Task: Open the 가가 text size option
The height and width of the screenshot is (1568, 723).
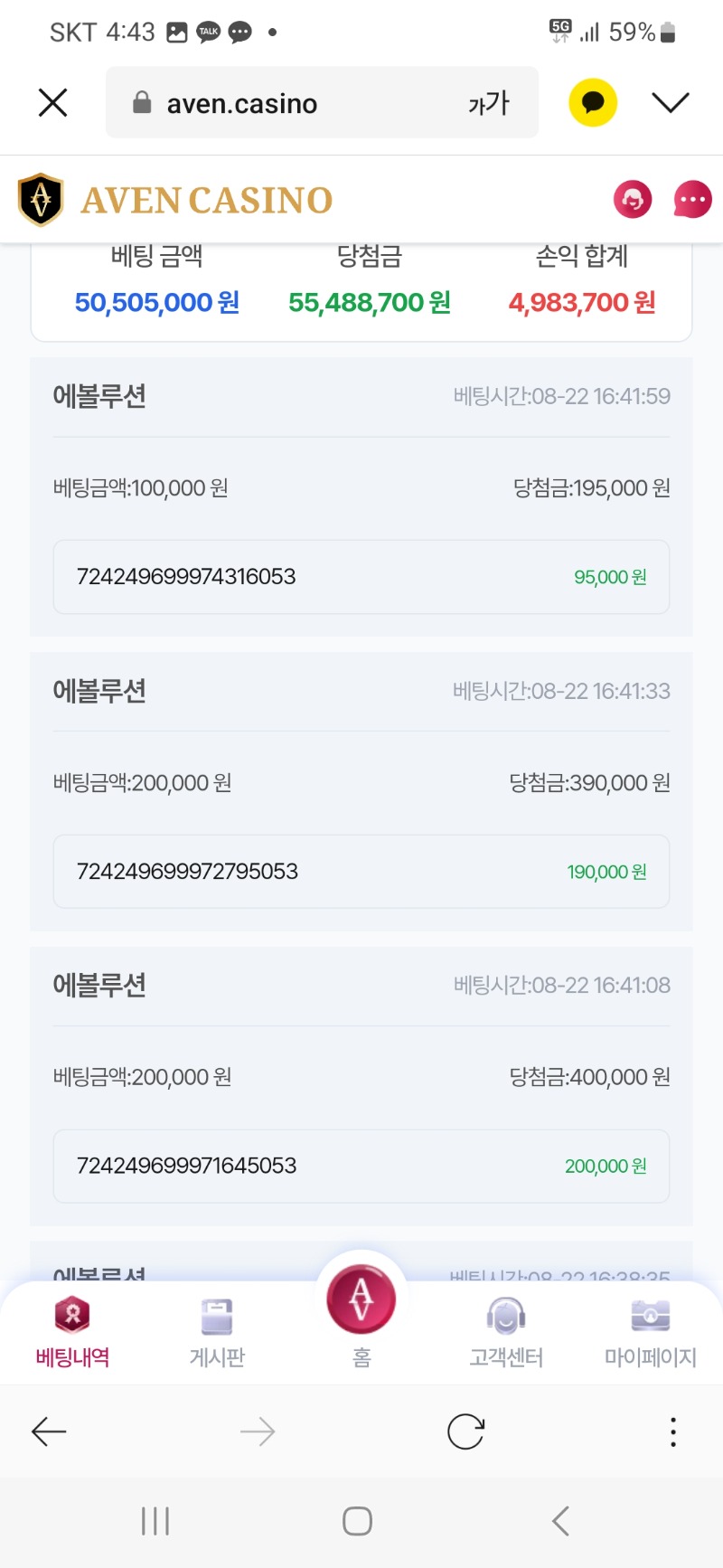Action: tap(489, 103)
